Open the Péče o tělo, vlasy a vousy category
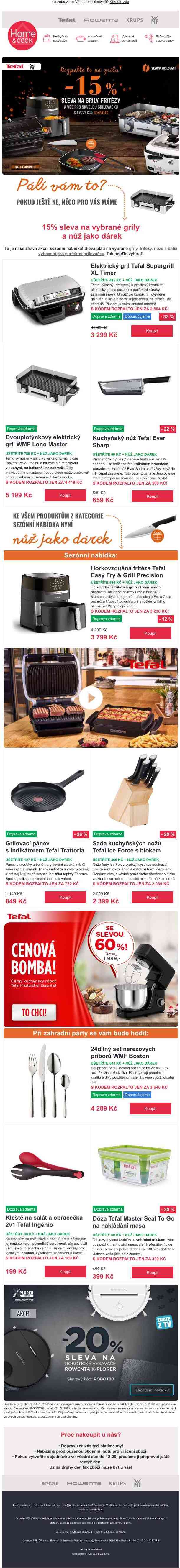 [x=157, y=38]
